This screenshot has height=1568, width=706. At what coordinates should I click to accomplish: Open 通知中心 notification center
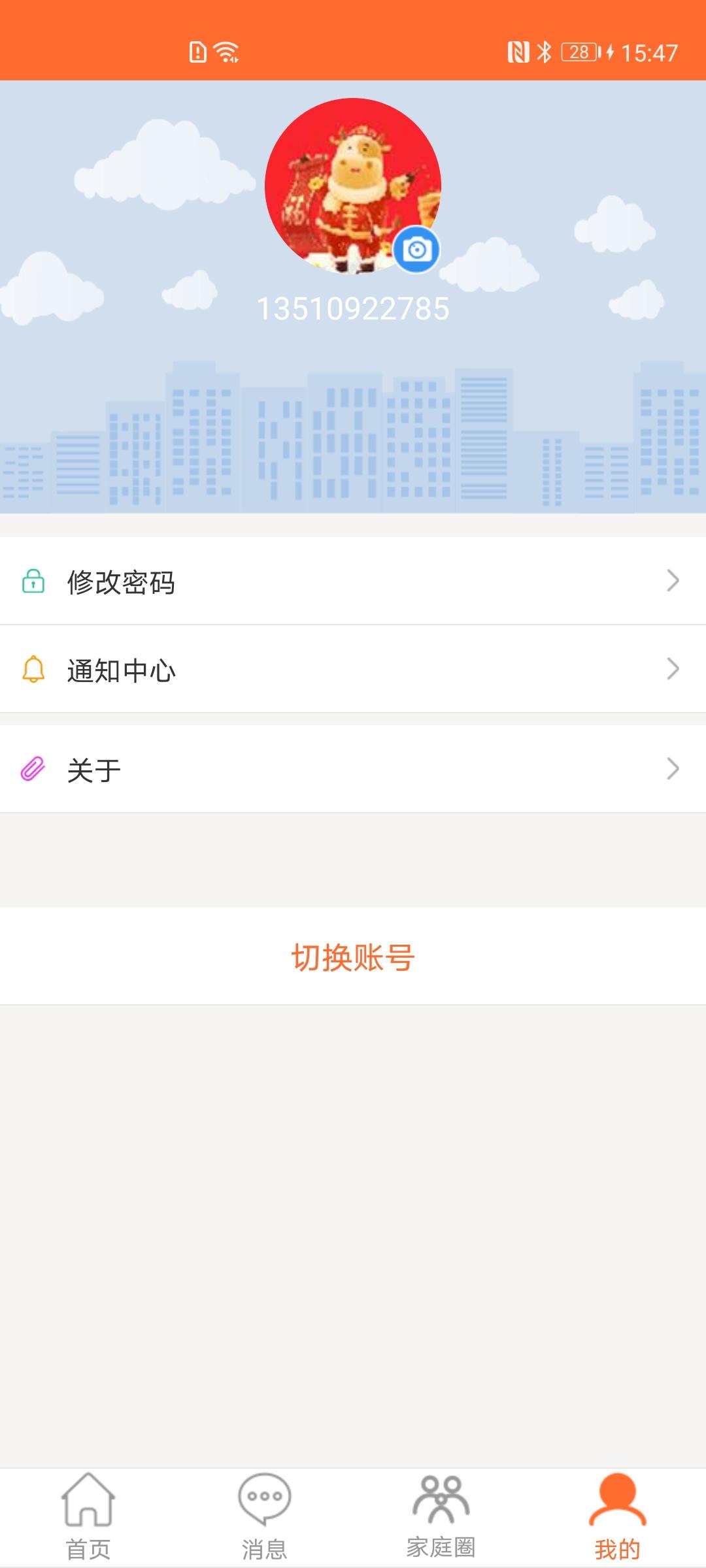click(x=353, y=670)
